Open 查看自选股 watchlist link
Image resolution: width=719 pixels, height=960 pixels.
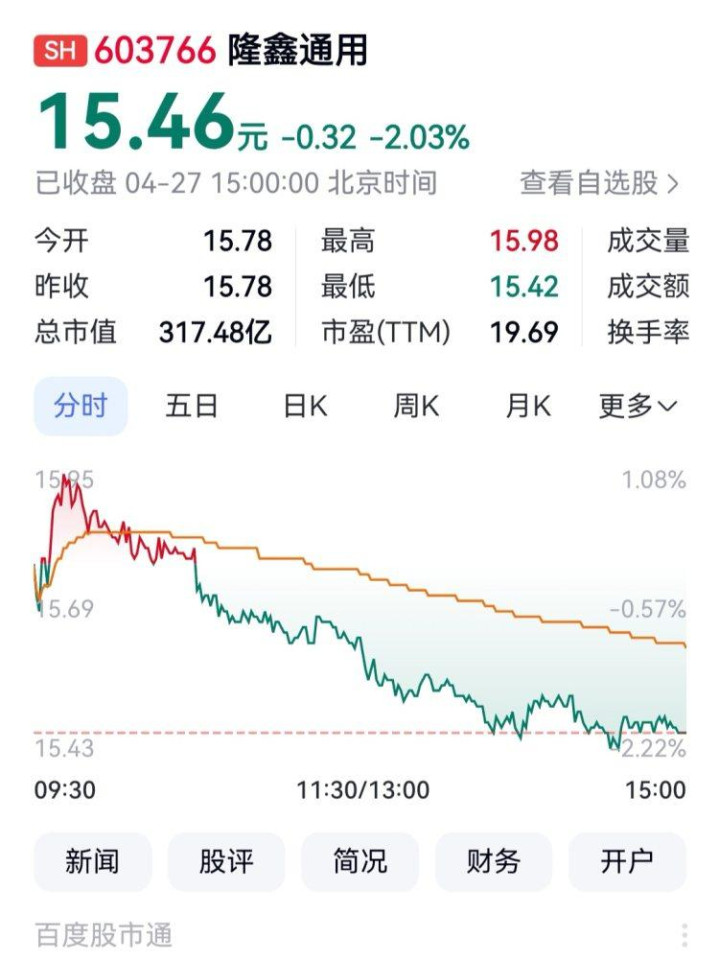tap(598, 183)
